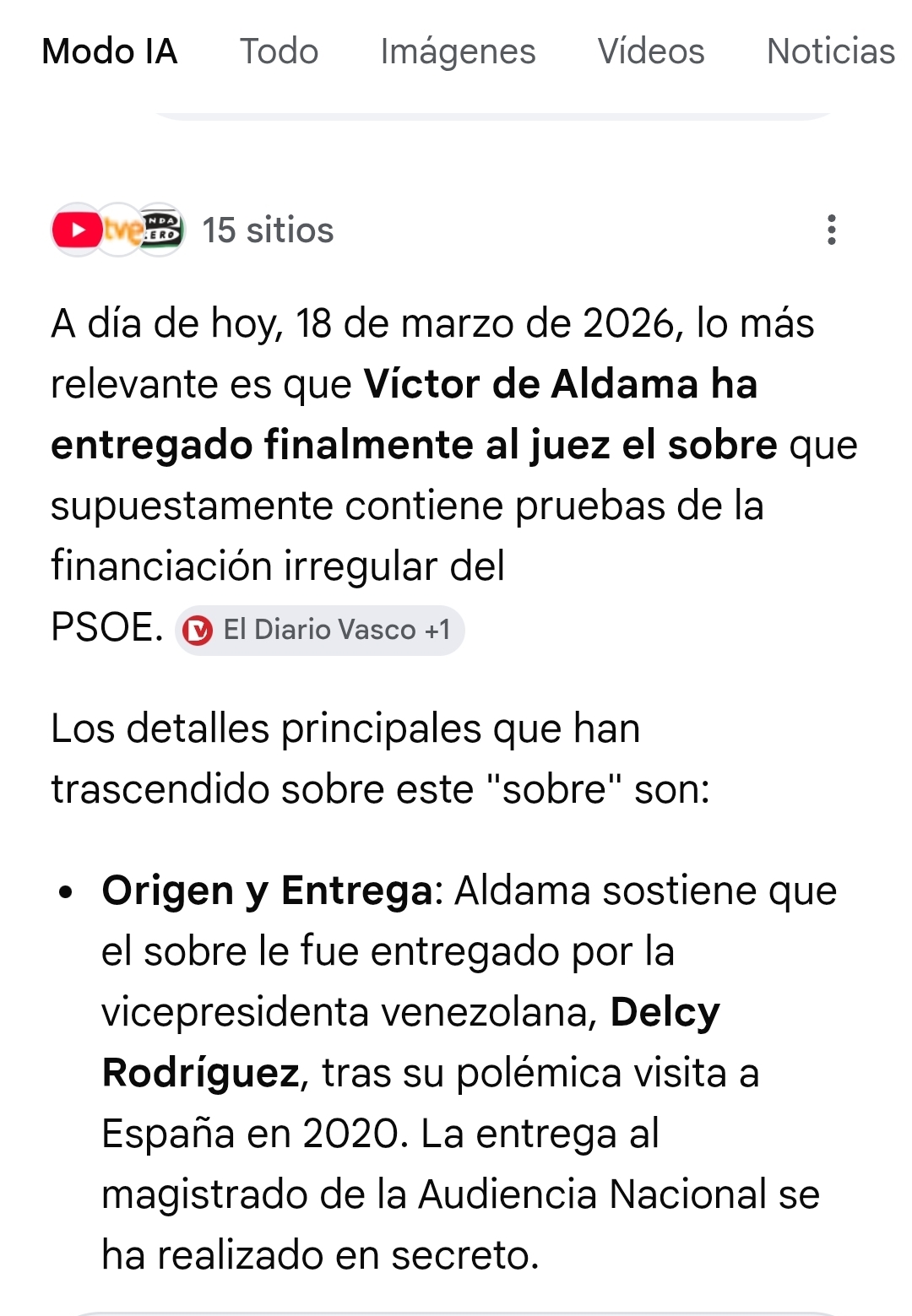Open the El Diario Vasco +1 source chip
Screen dimensions: 912x1316
point(320,631)
